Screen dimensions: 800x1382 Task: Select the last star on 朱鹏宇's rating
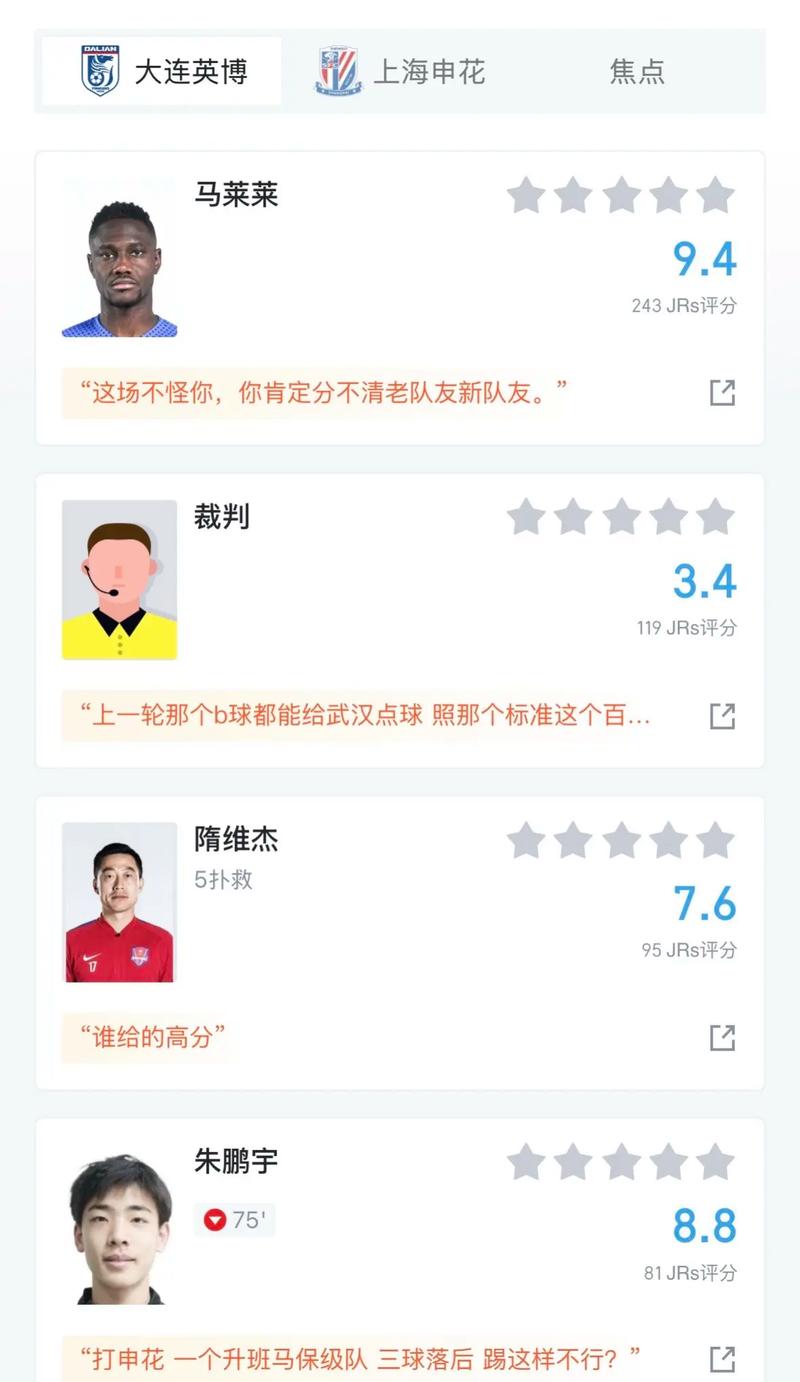click(x=716, y=1163)
